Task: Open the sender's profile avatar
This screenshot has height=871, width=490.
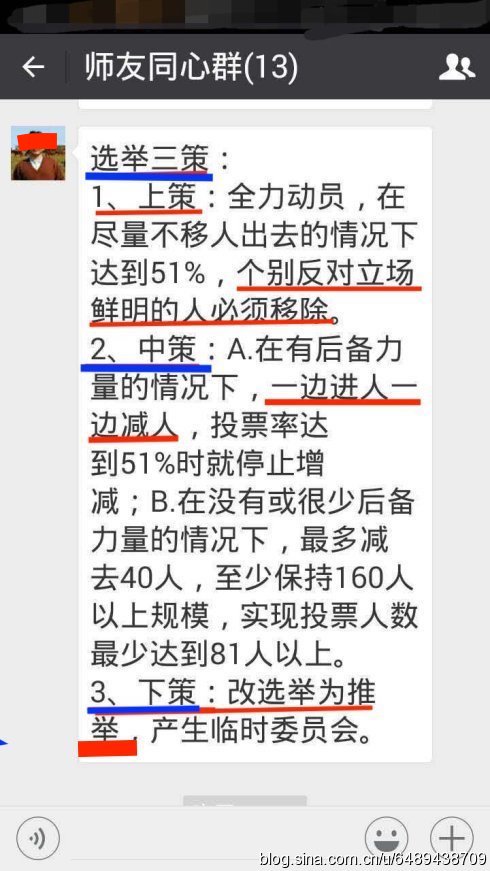Action: [38, 153]
